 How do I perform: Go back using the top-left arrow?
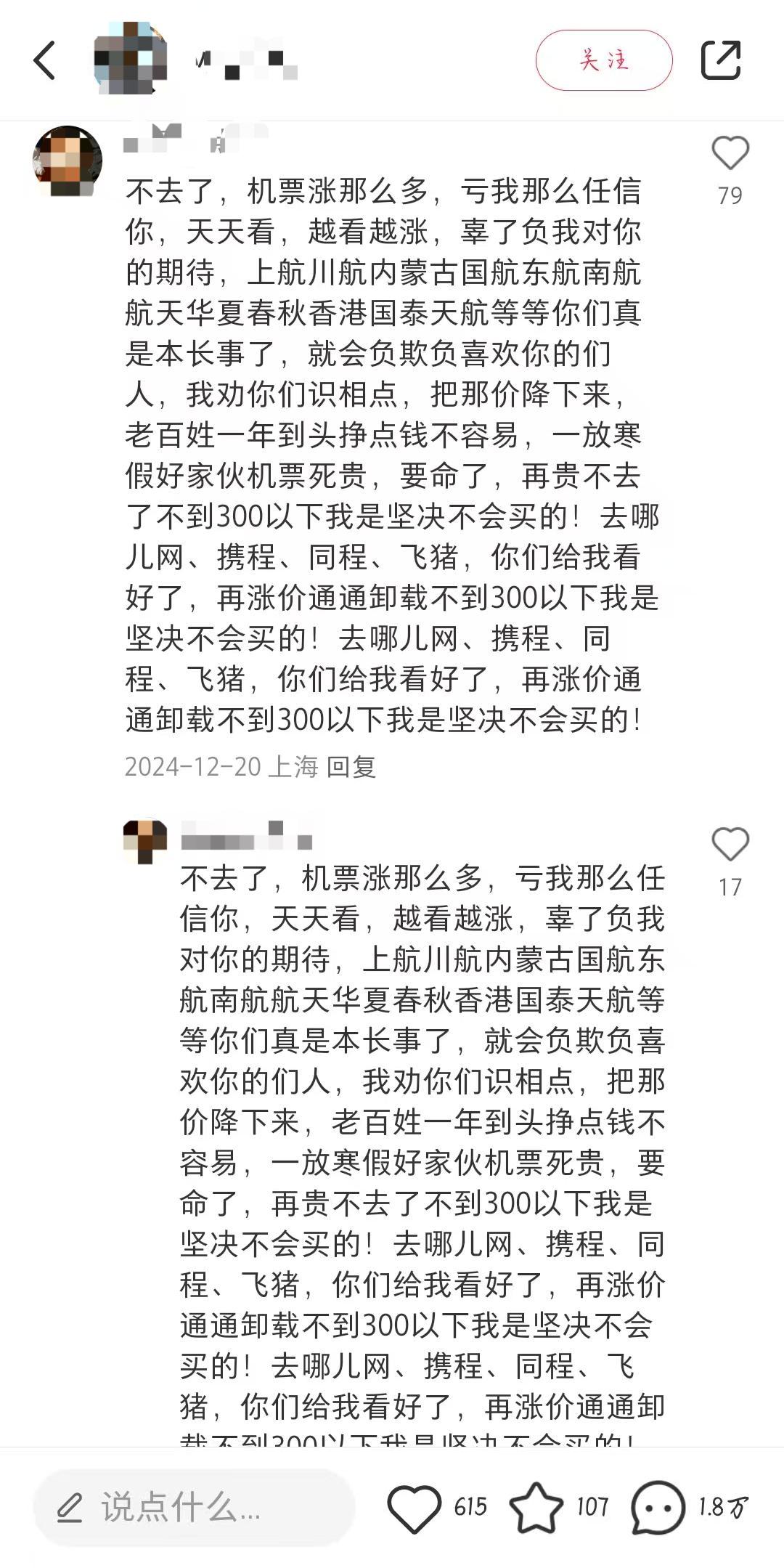click(45, 60)
